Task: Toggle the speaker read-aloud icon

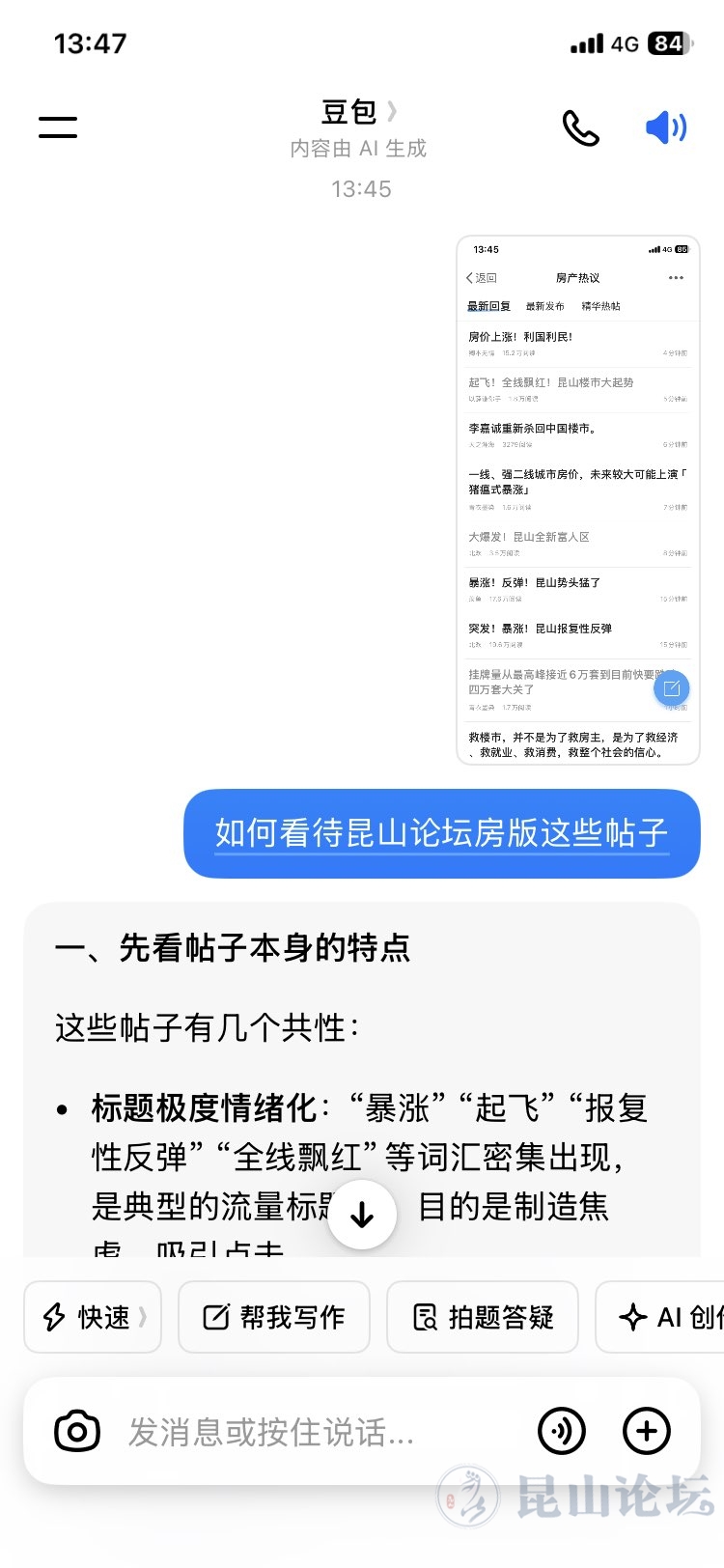Action: 665,127
